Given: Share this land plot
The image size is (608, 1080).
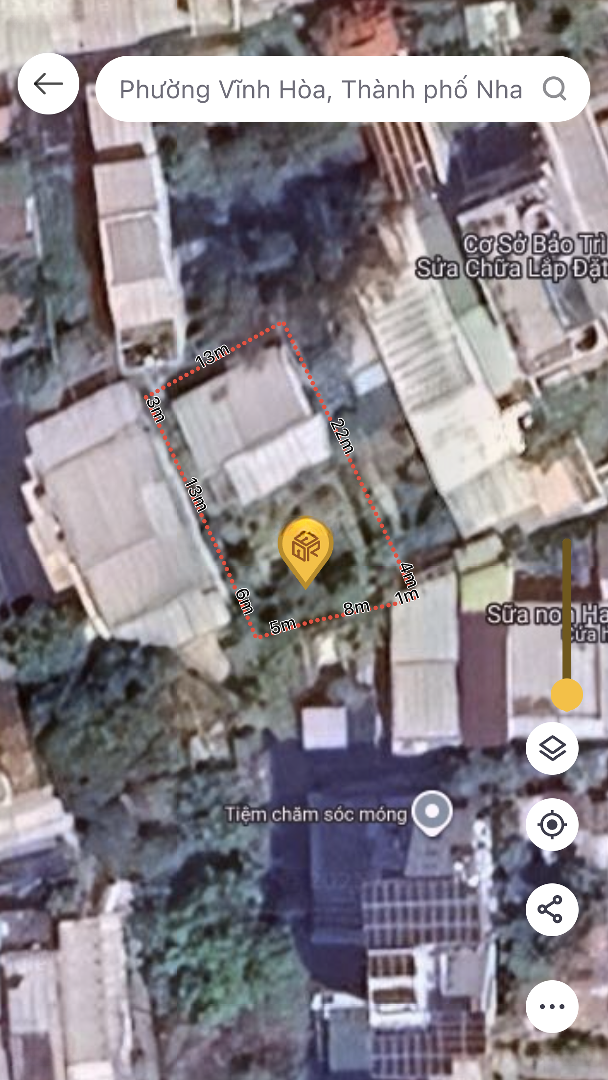Looking at the screenshot, I should click(552, 909).
